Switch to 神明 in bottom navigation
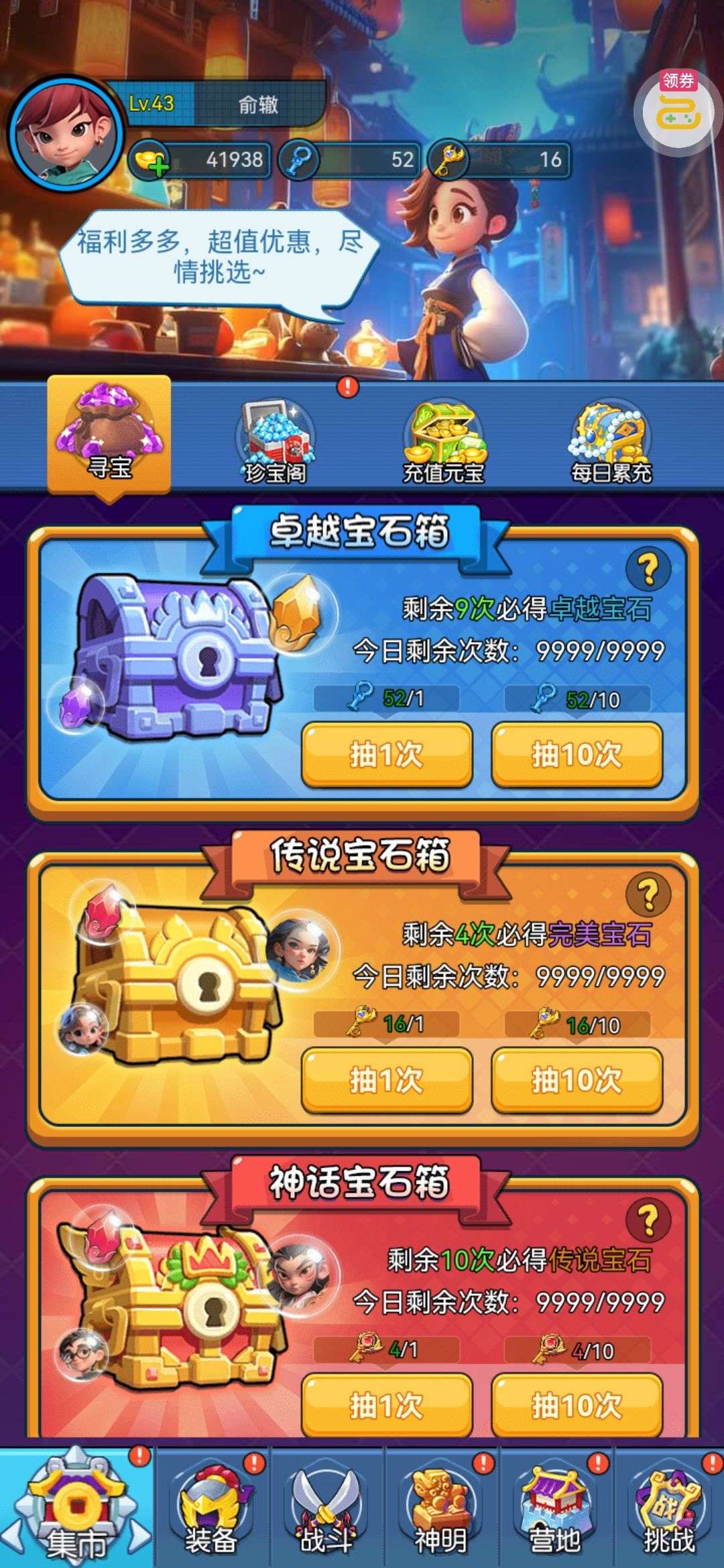 click(440, 1508)
